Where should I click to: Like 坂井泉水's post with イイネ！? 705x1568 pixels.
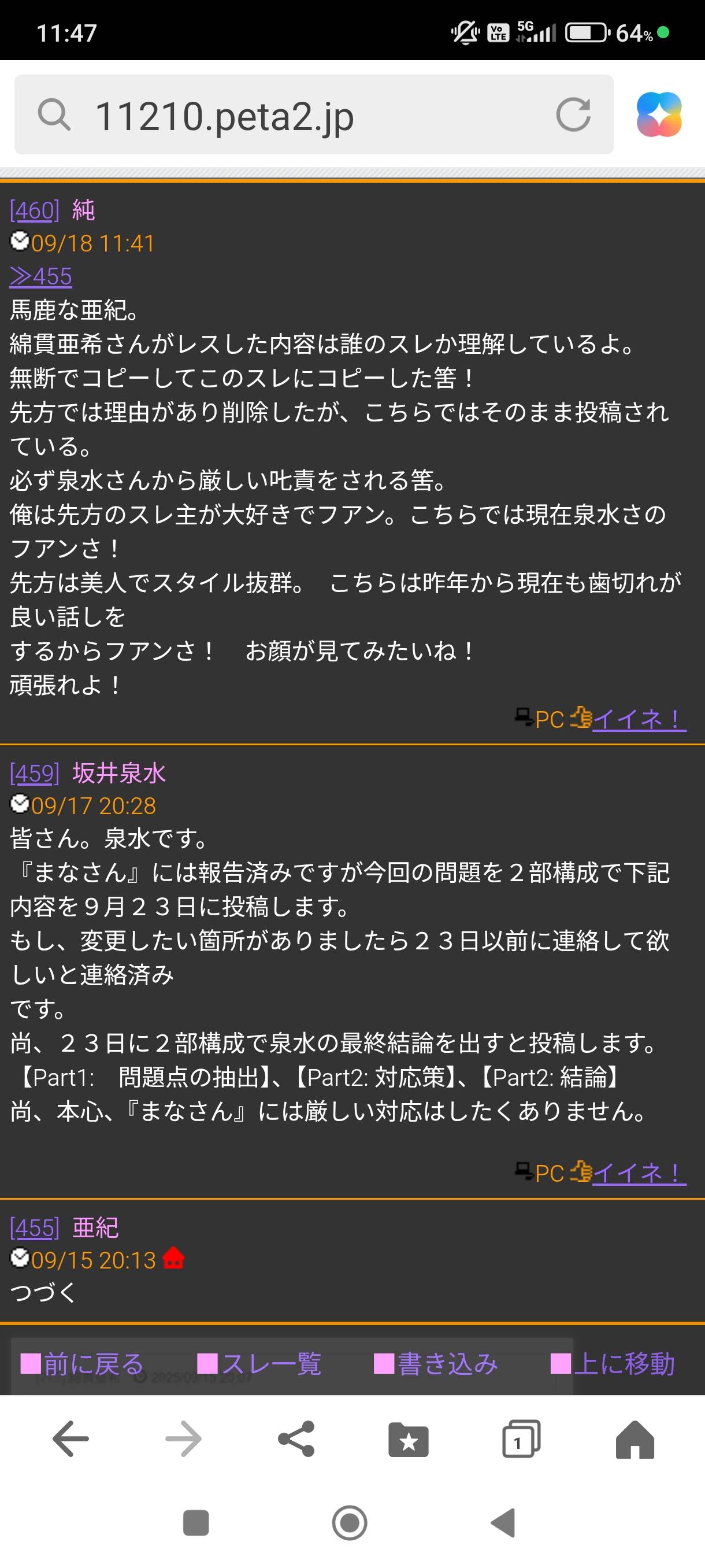click(x=639, y=1173)
